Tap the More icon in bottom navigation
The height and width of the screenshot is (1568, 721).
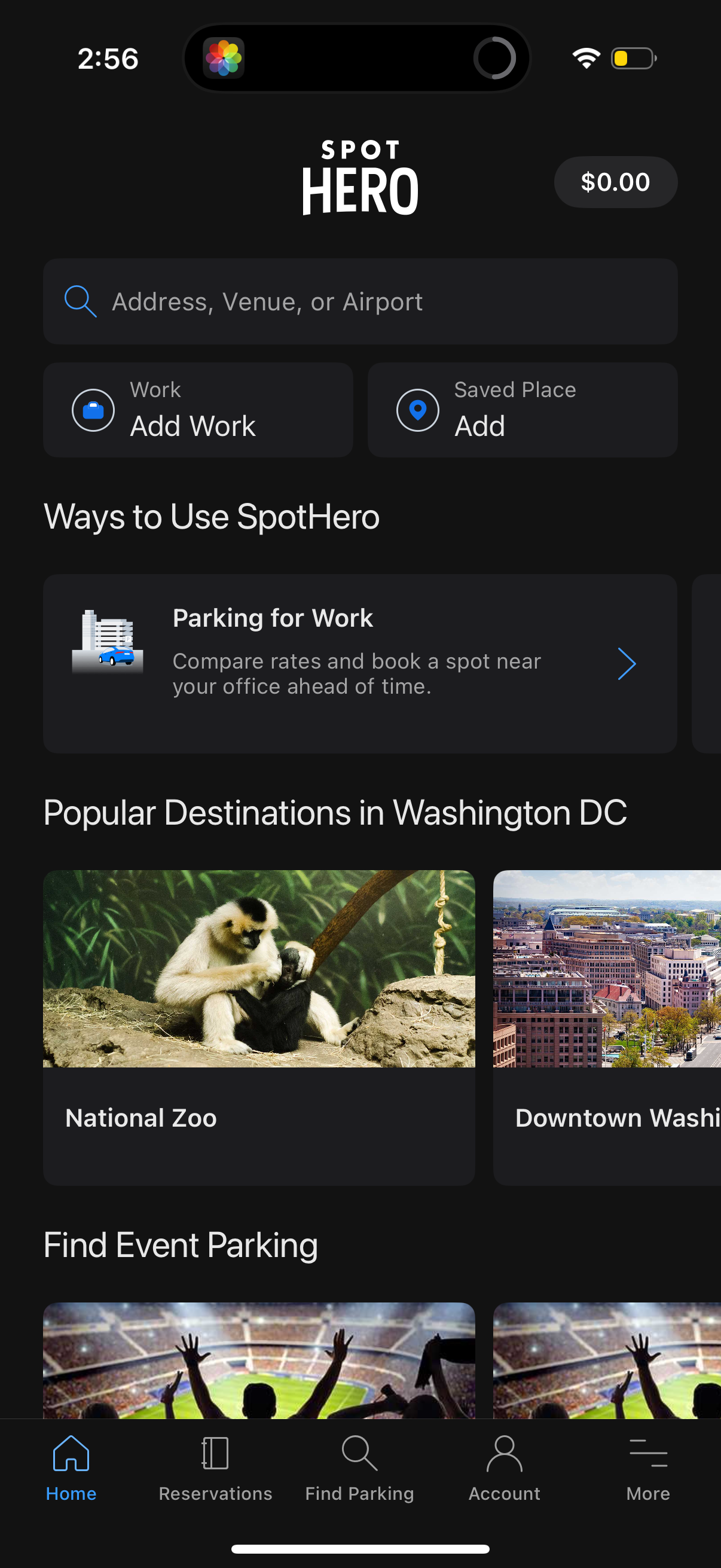(x=648, y=1454)
